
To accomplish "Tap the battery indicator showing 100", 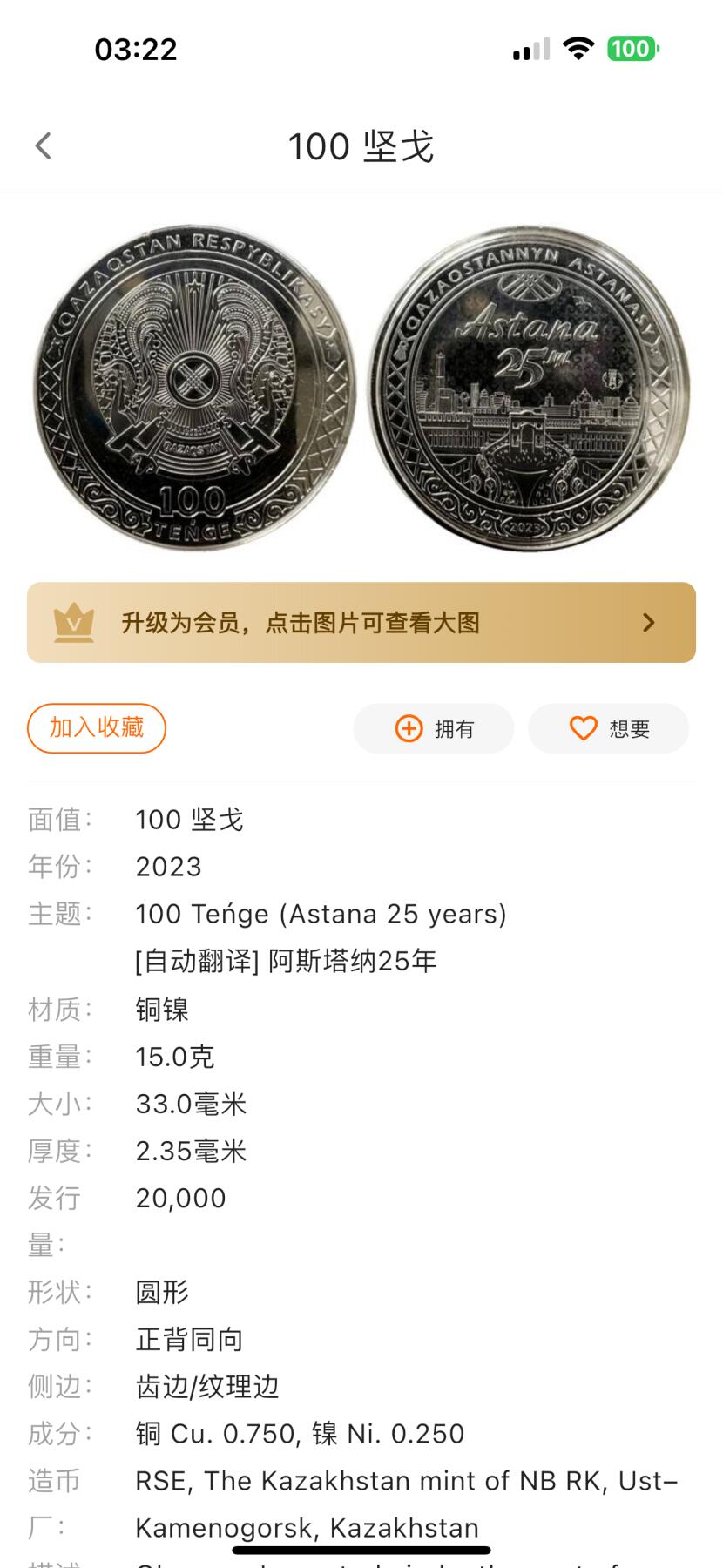I will (633, 48).
